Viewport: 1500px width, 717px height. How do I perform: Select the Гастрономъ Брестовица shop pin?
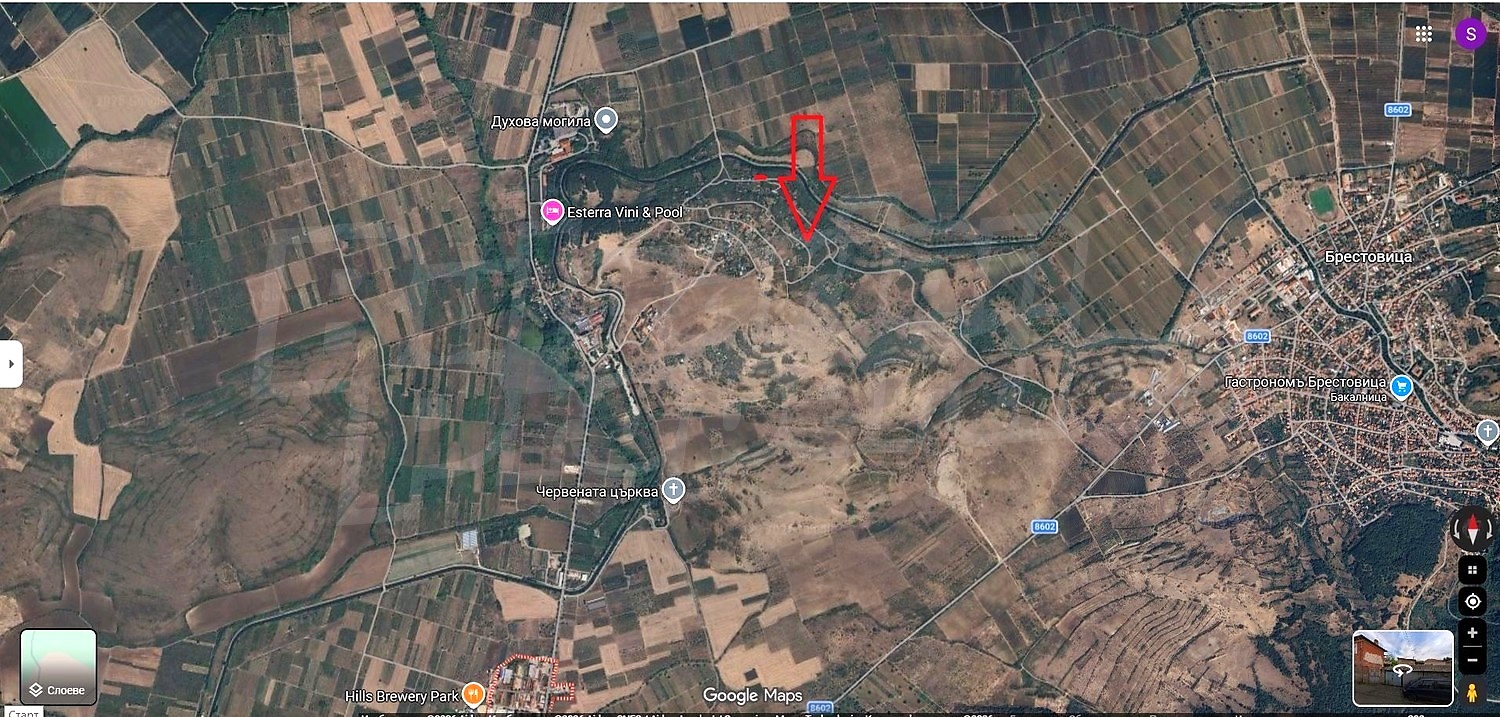(1402, 386)
